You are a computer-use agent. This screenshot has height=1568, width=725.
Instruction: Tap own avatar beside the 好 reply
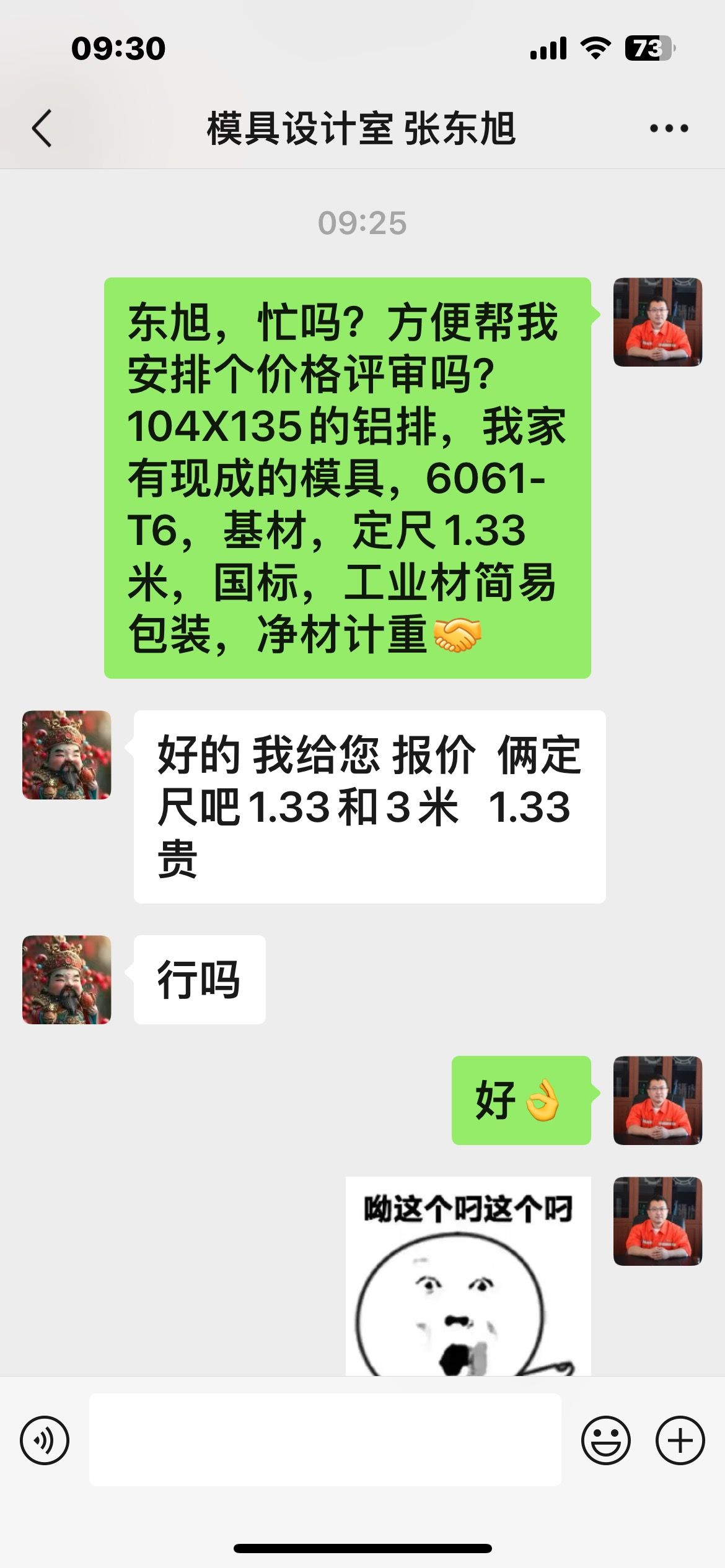[657, 1100]
